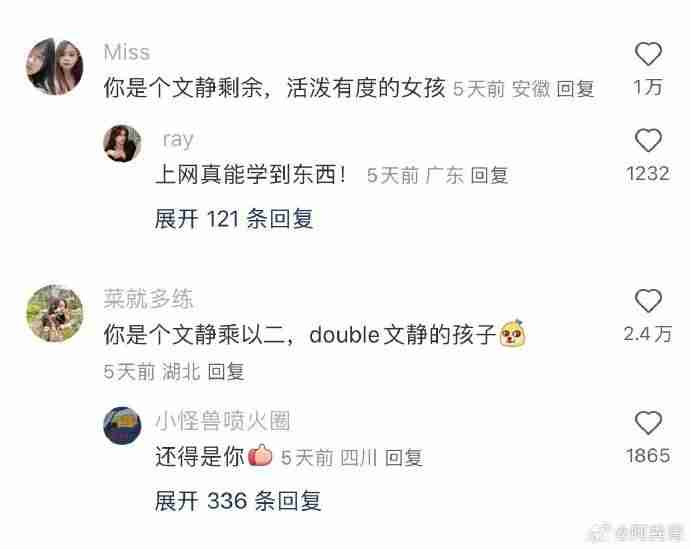The image size is (690, 549).
Task: Like Miss's comment
Action: 648,54
